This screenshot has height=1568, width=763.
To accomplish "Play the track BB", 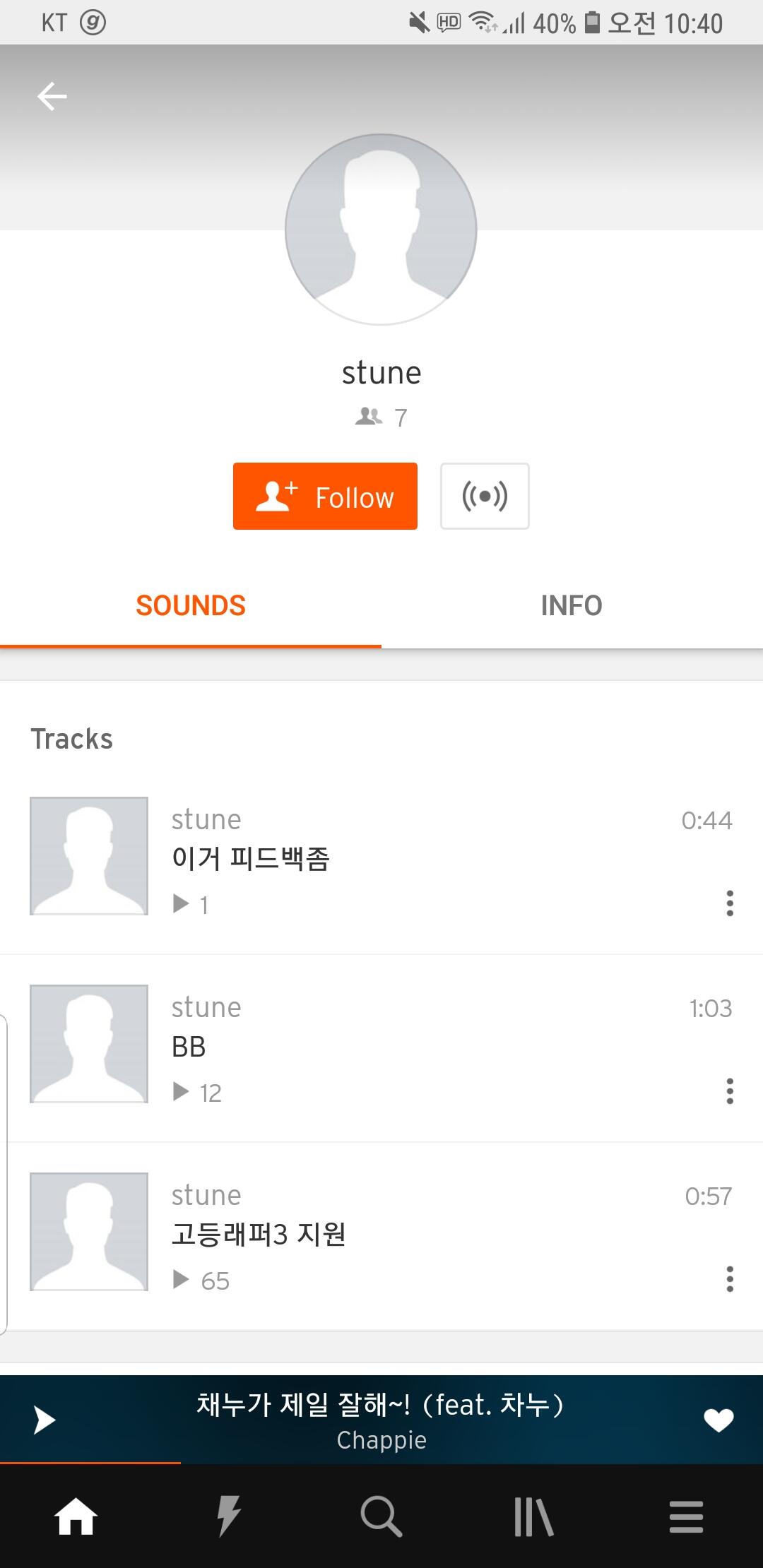I will [381, 1048].
